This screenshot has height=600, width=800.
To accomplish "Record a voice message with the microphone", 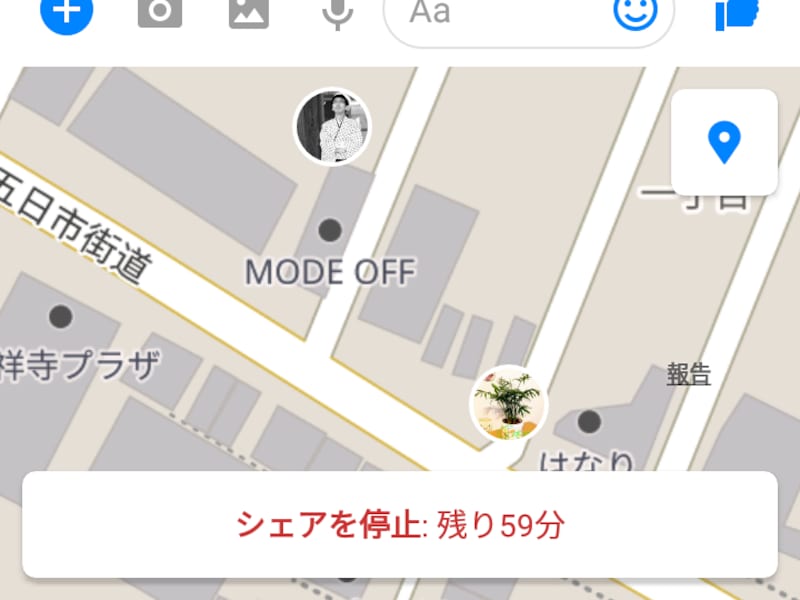I will 338,12.
